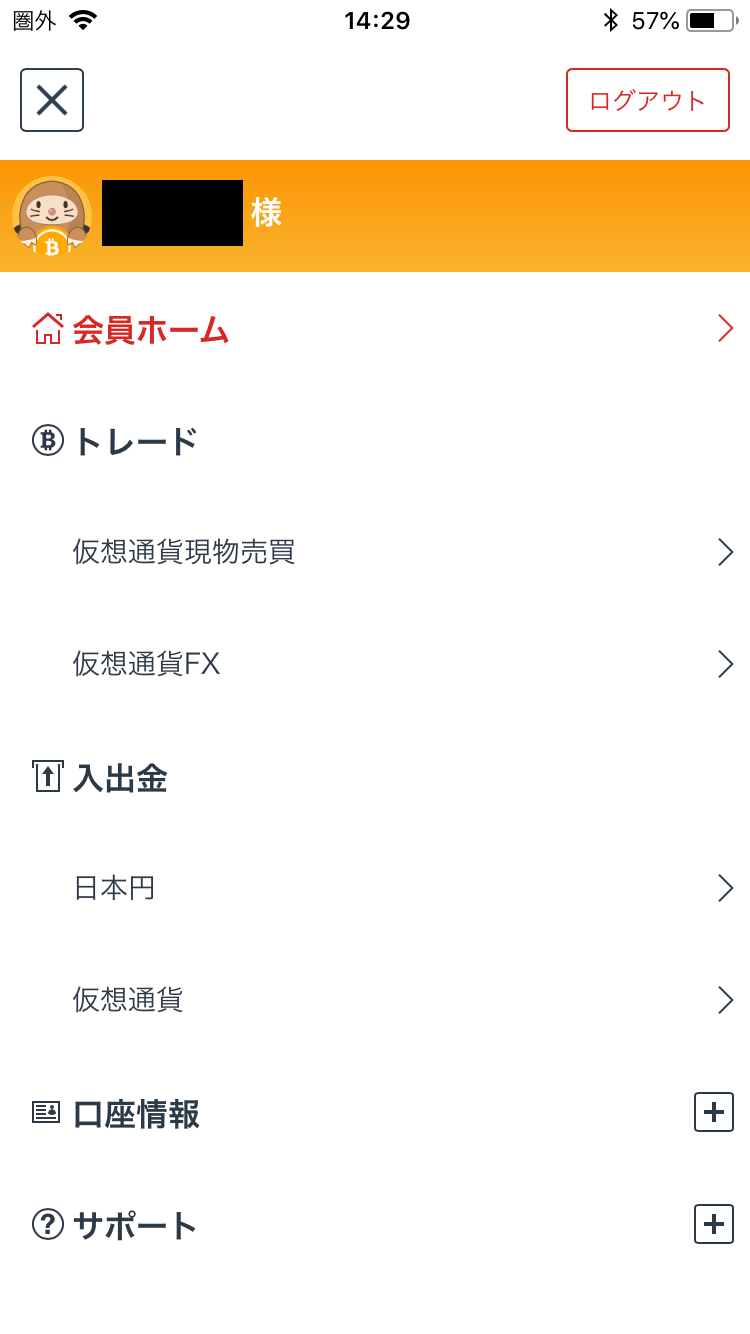Image resolution: width=750 pixels, height=1334 pixels.
Task: Select 仮想通貨 under 入出金
Action: pos(375,1000)
